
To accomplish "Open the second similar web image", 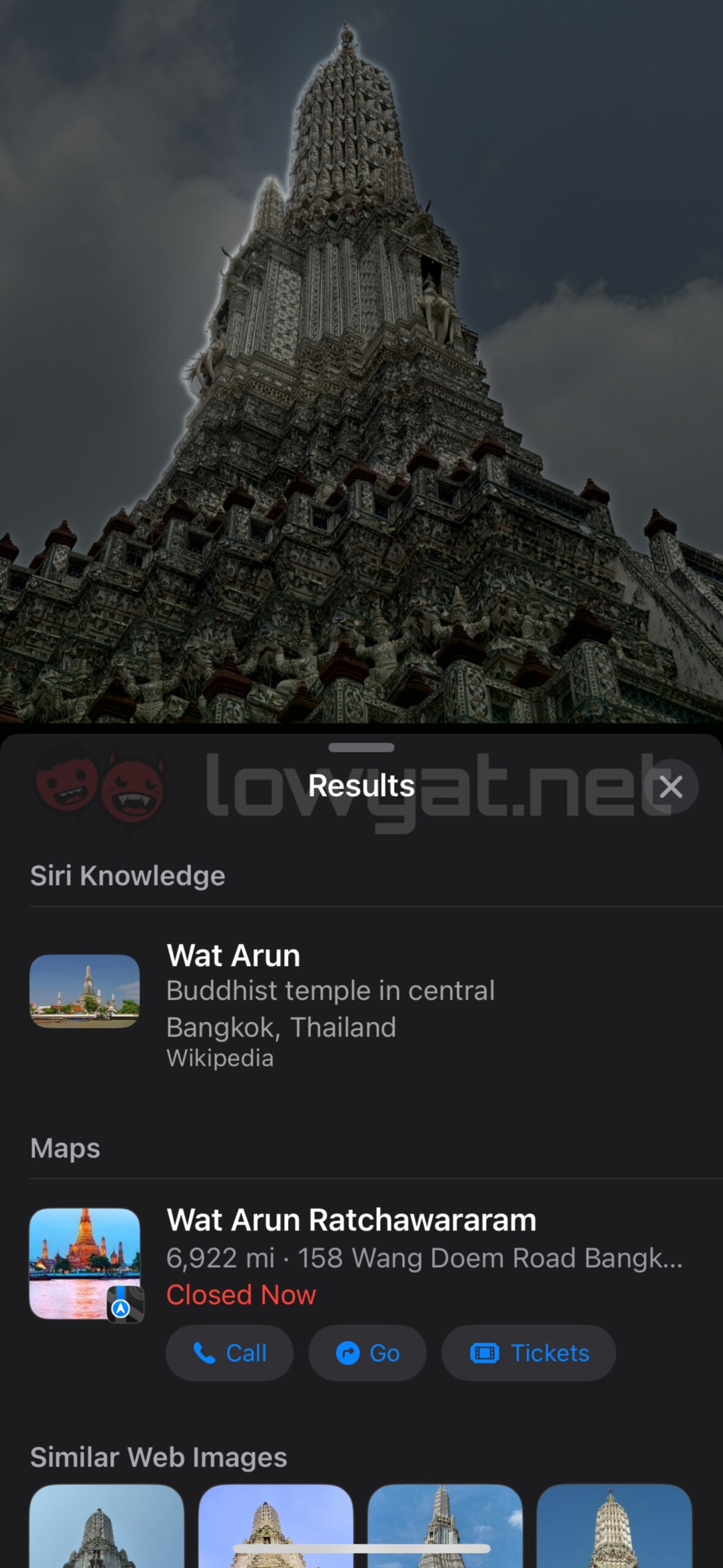I will [276, 1526].
